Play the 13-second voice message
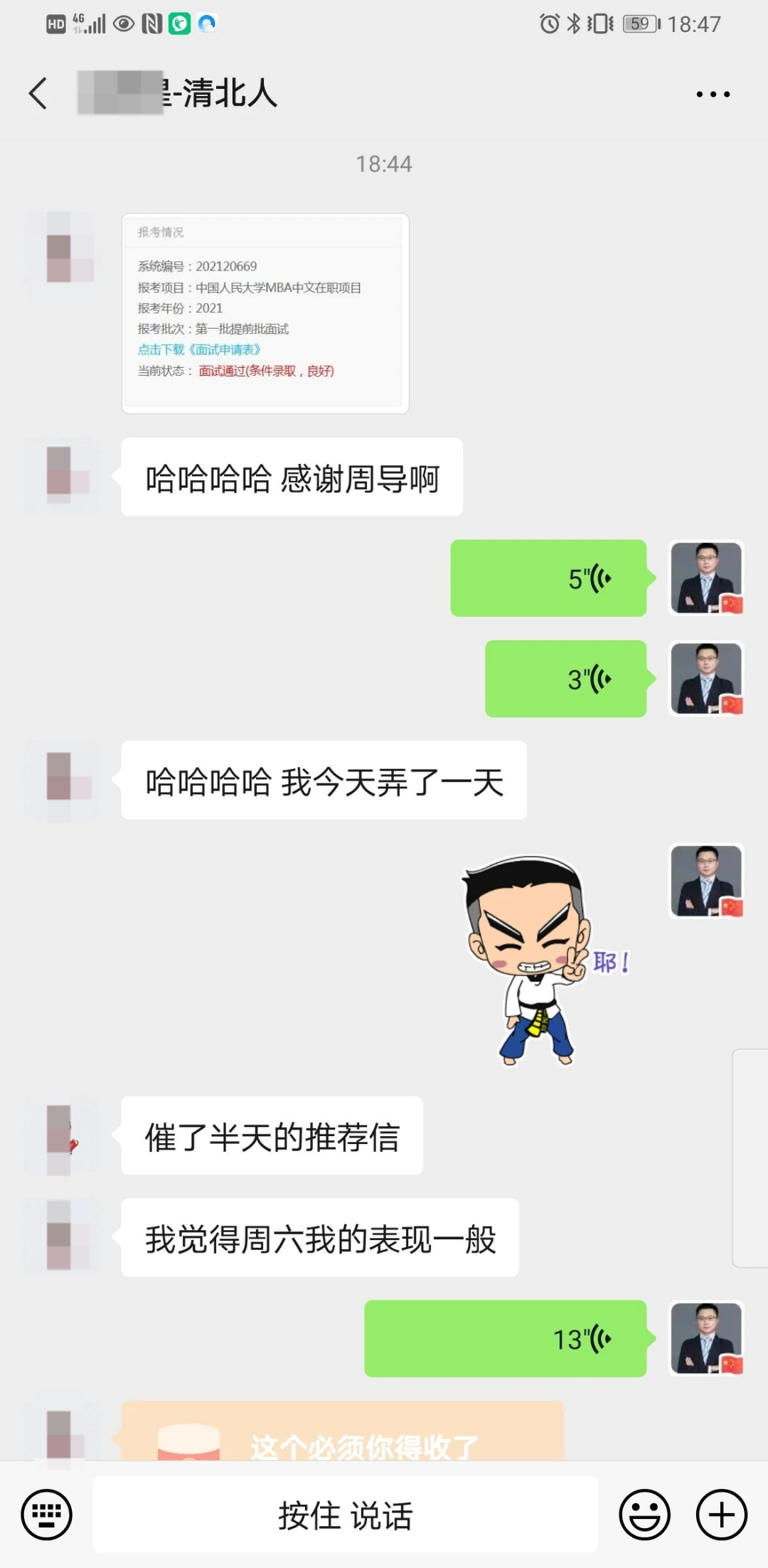Screen dimensions: 768x1568 click(x=505, y=1339)
